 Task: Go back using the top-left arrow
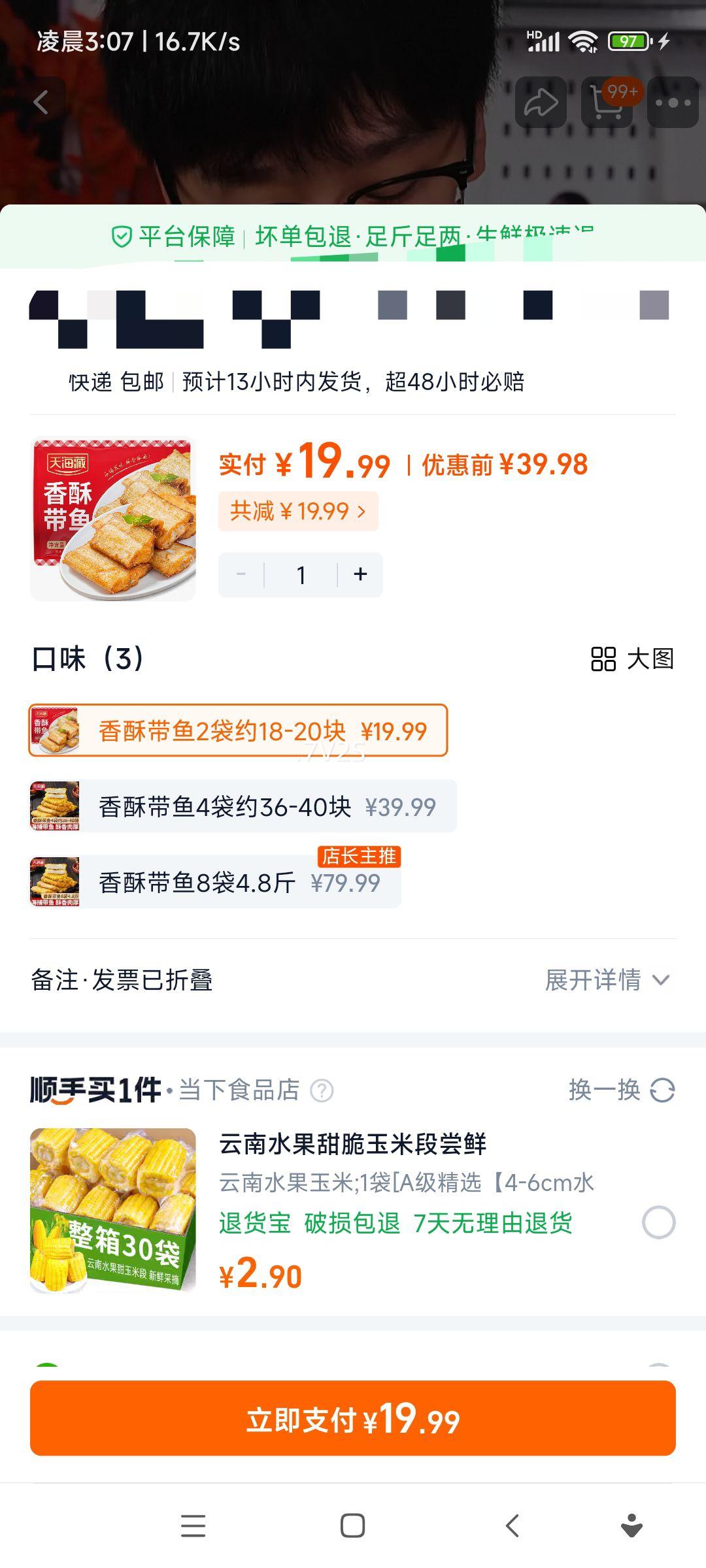point(41,103)
